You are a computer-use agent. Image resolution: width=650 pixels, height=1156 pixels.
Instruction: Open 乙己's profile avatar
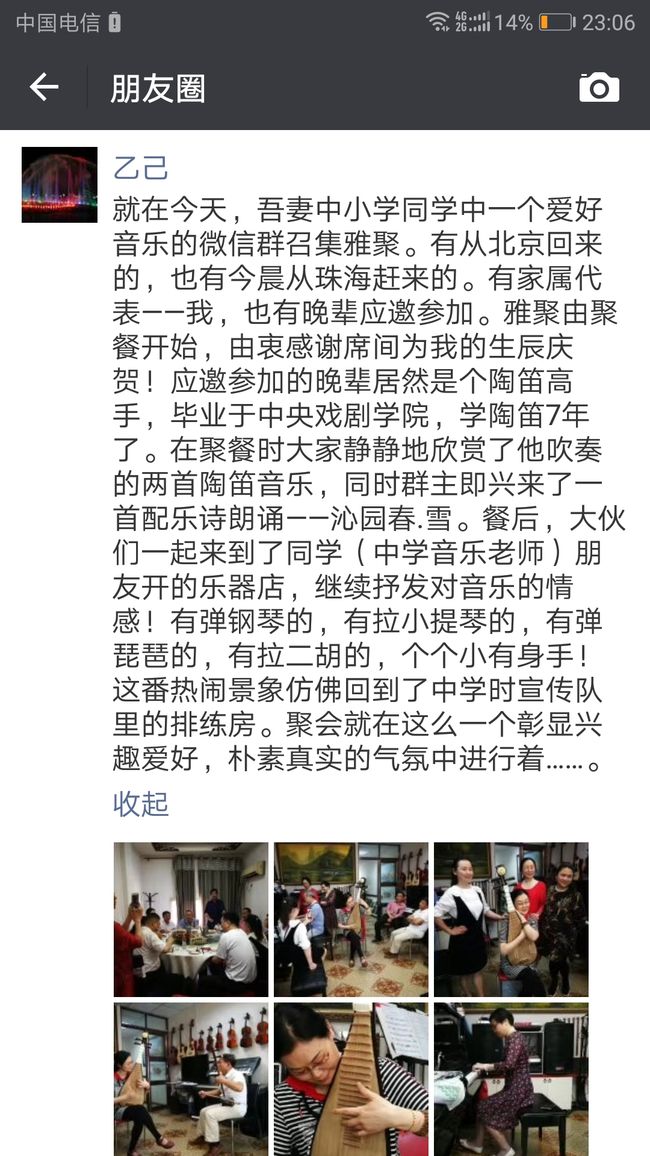coord(60,185)
